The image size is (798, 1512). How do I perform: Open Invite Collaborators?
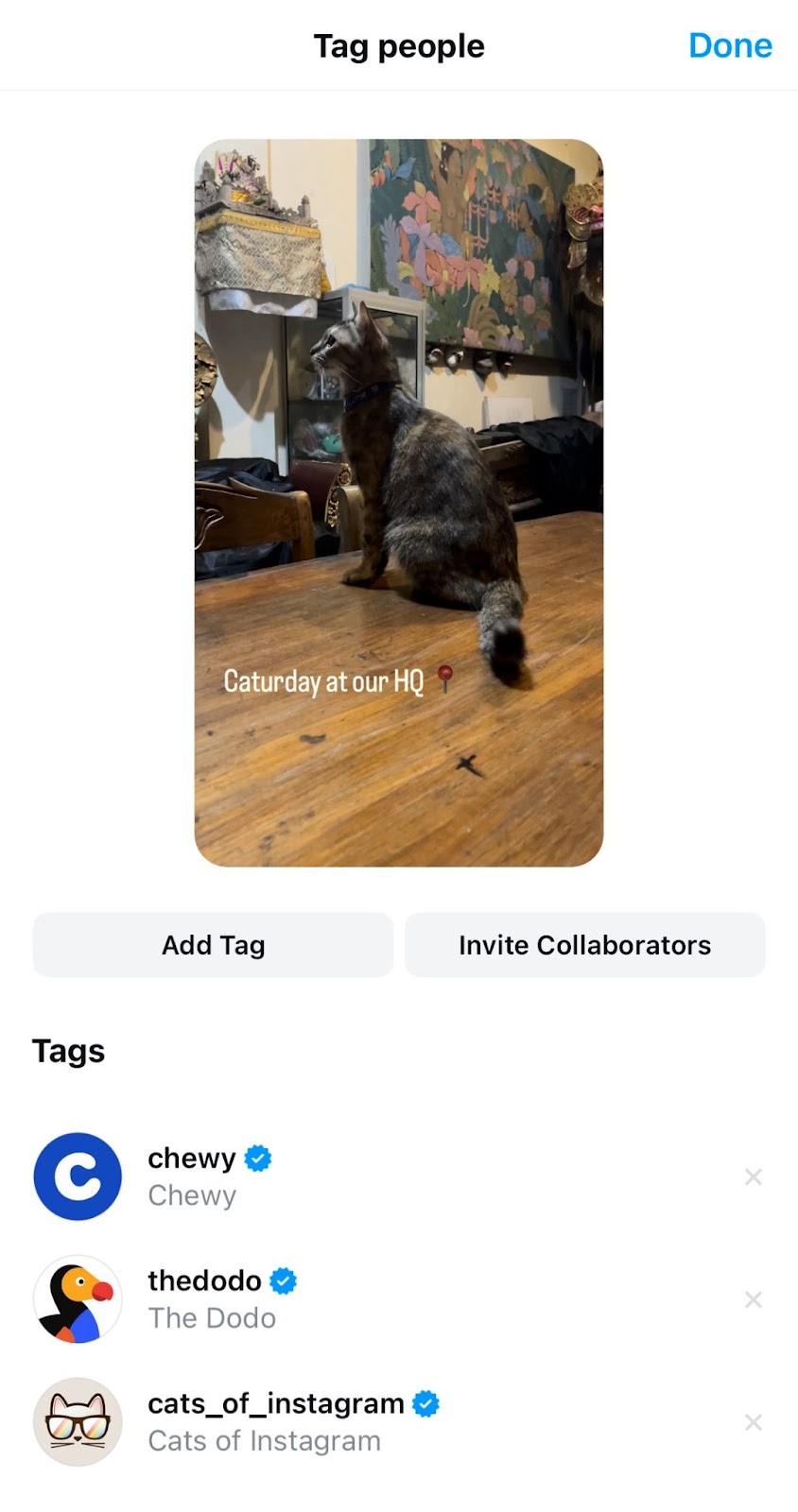[584, 945]
